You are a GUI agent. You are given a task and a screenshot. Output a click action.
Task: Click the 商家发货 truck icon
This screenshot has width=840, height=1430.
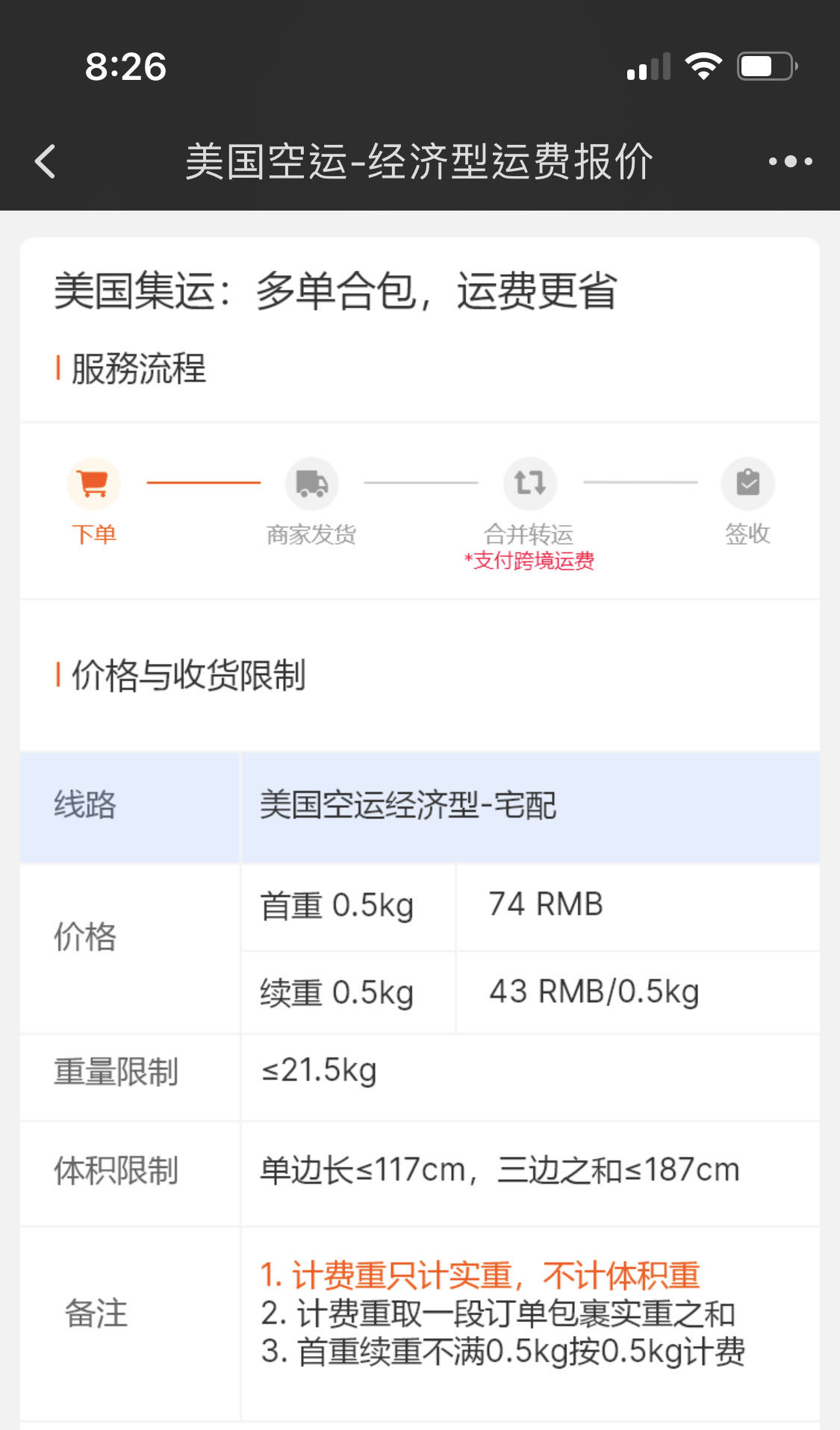coord(312,483)
